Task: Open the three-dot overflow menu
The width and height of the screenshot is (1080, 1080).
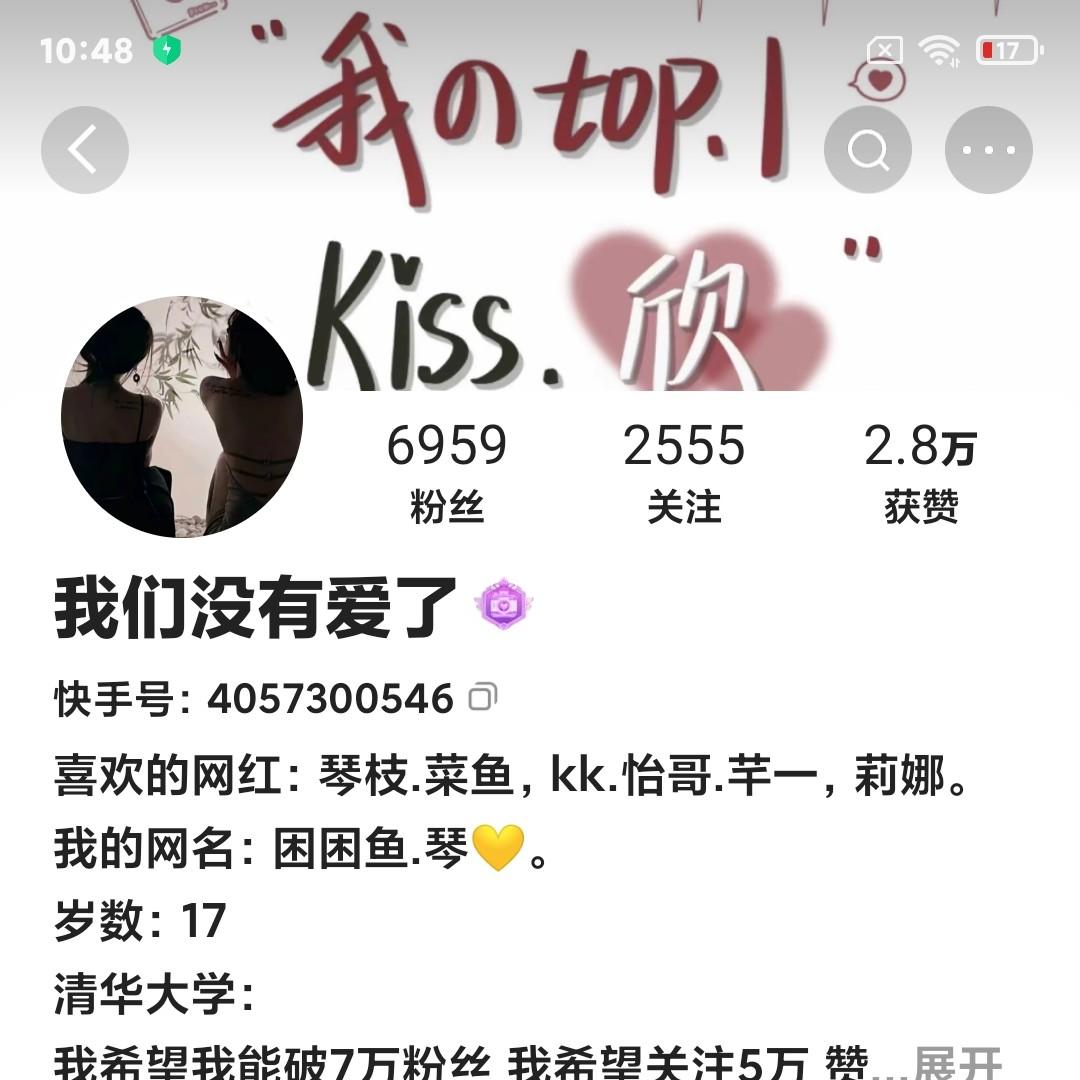Action: (x=988, y=150)
